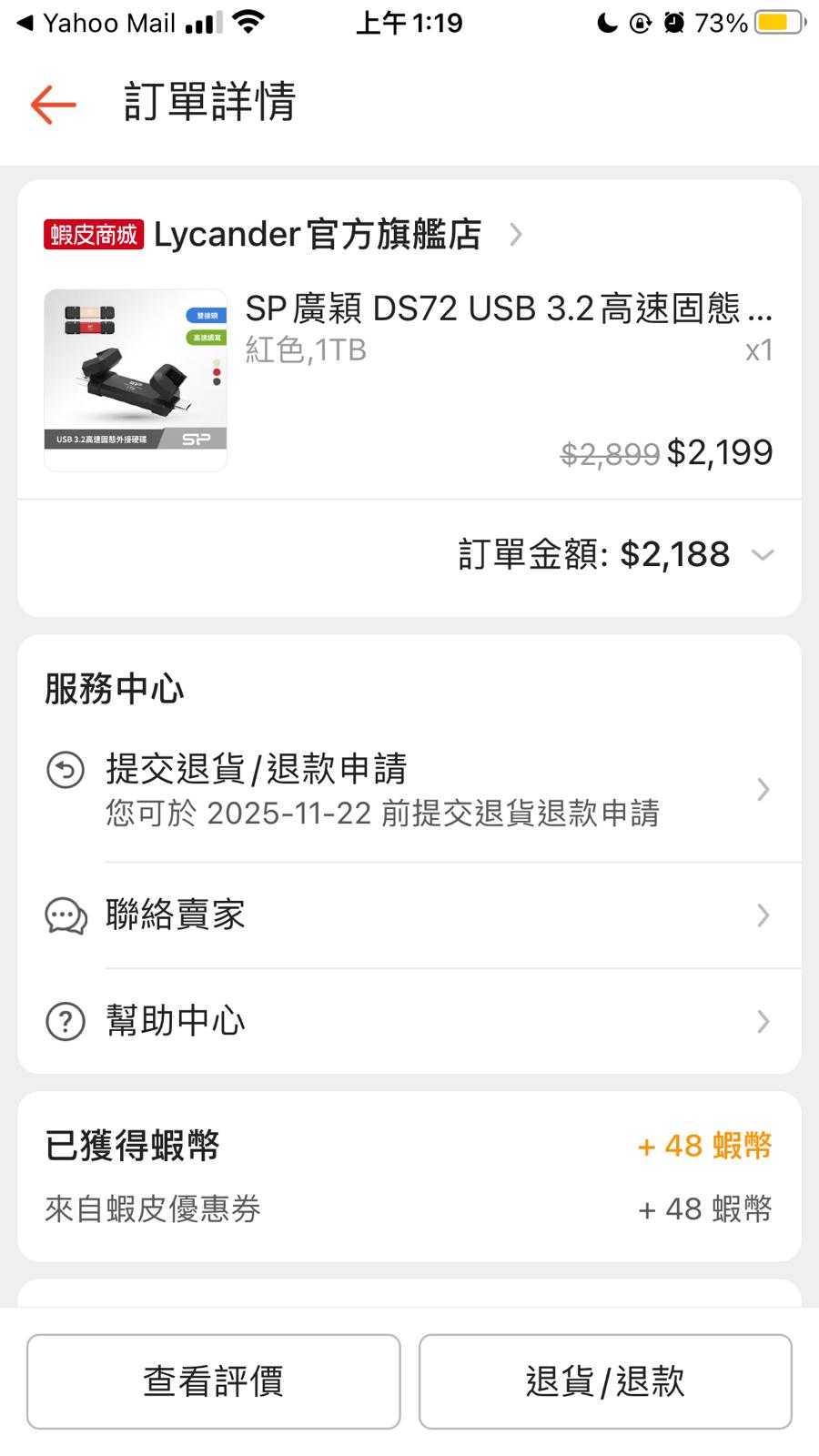Go back from the 訂單詳情 page
The width and height of the screenshot is (819, 1456).
53,104
